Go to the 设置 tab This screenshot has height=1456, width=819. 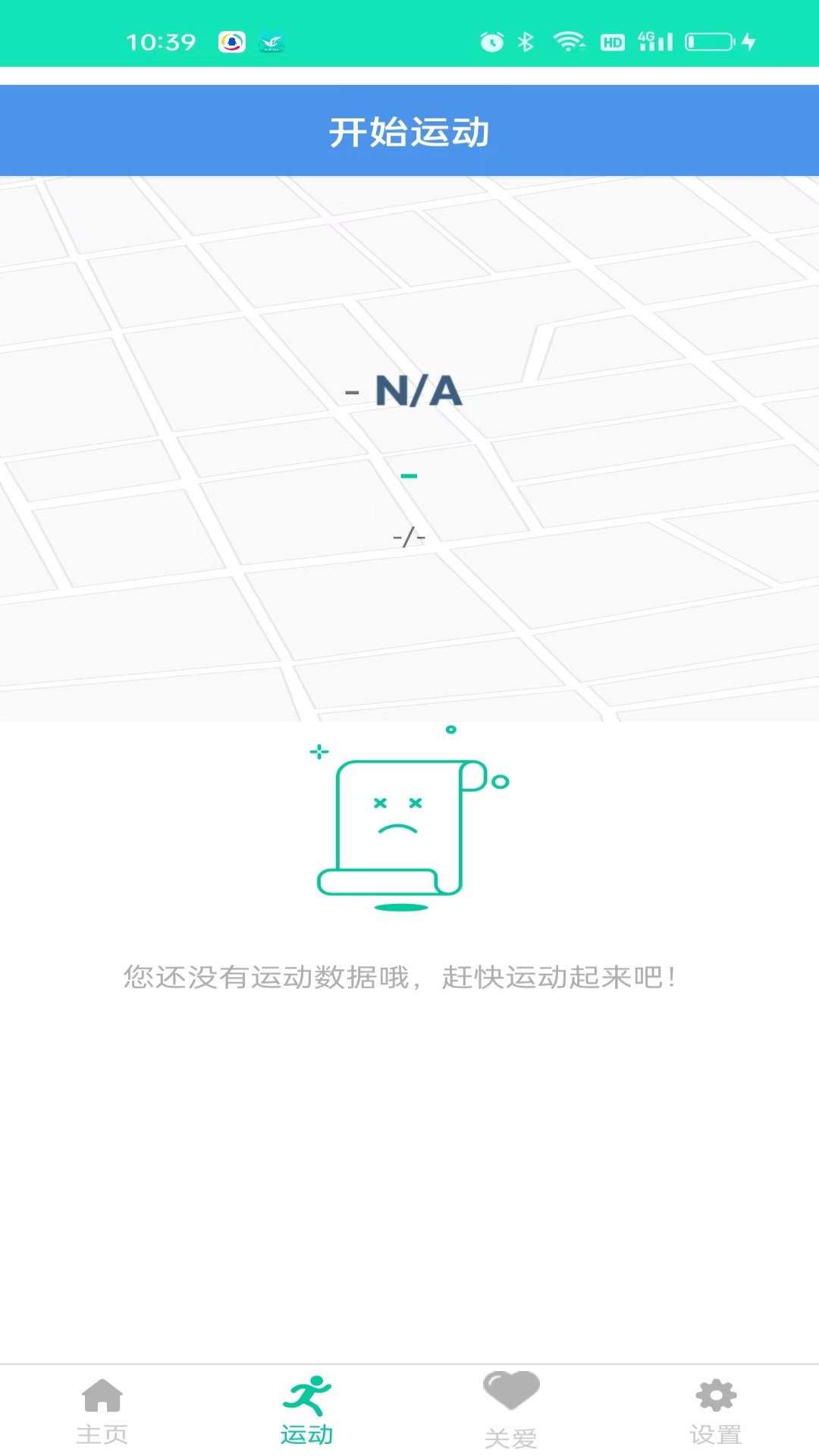[x=716, y=1410]
